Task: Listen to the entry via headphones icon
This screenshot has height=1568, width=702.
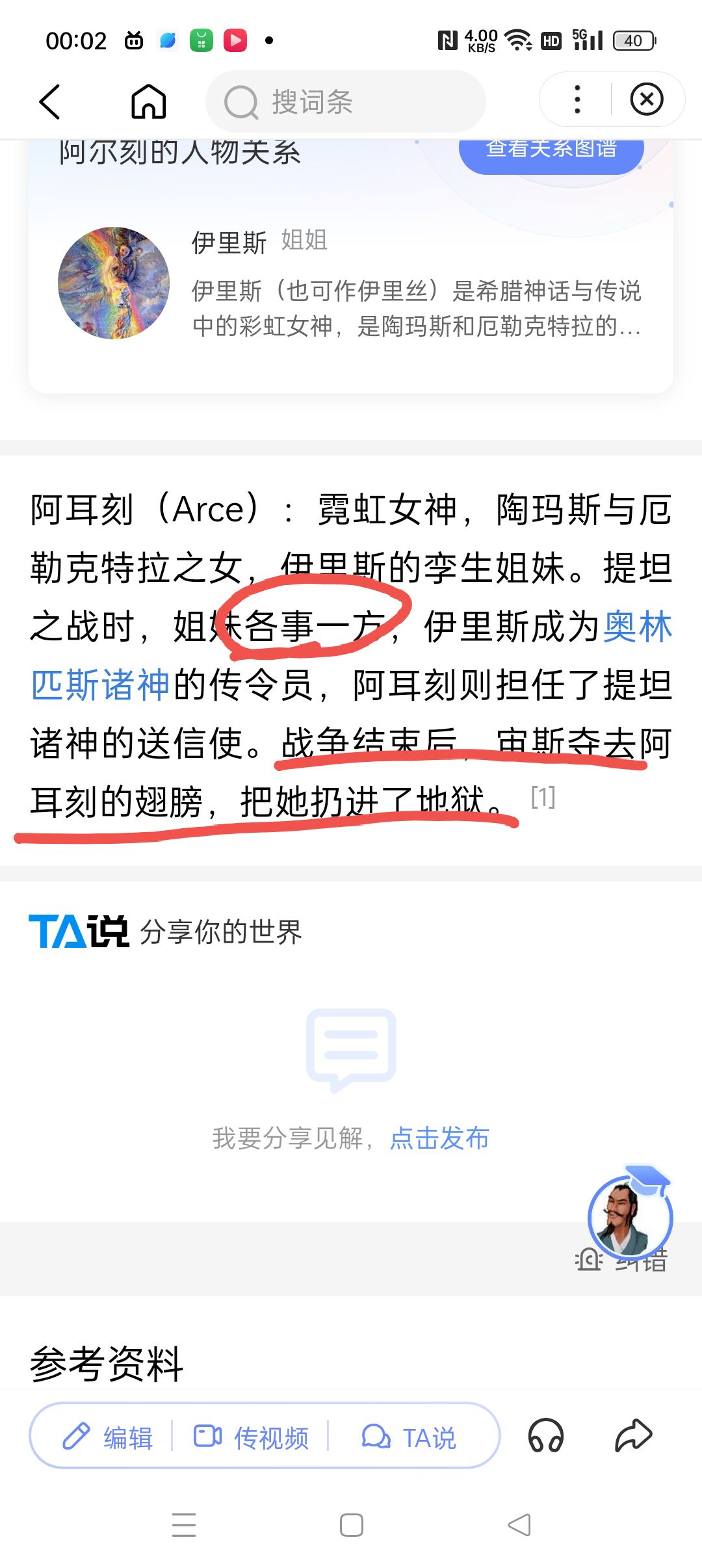Action: 545,1435
